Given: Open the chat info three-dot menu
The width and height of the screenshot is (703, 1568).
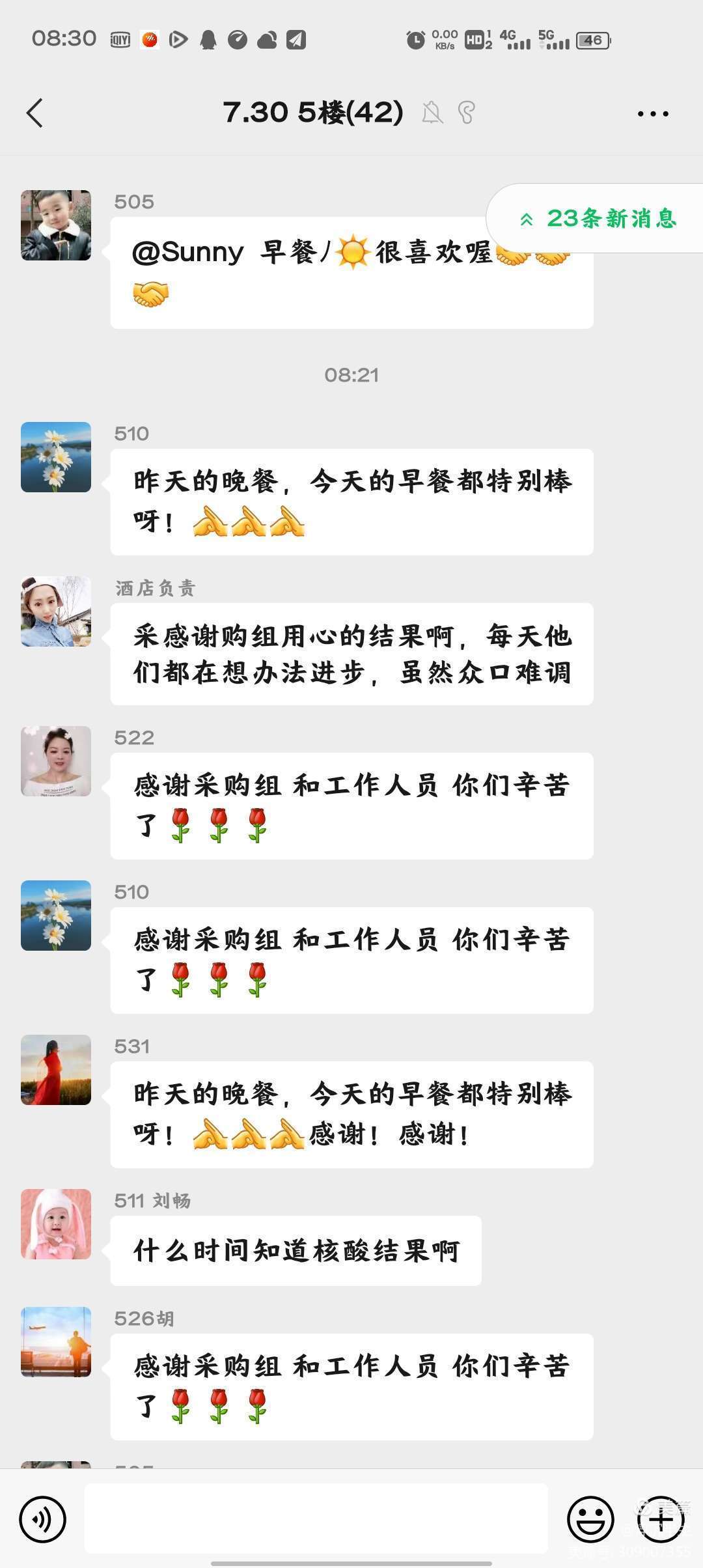Looking at the screenshot, I should 652,113.
